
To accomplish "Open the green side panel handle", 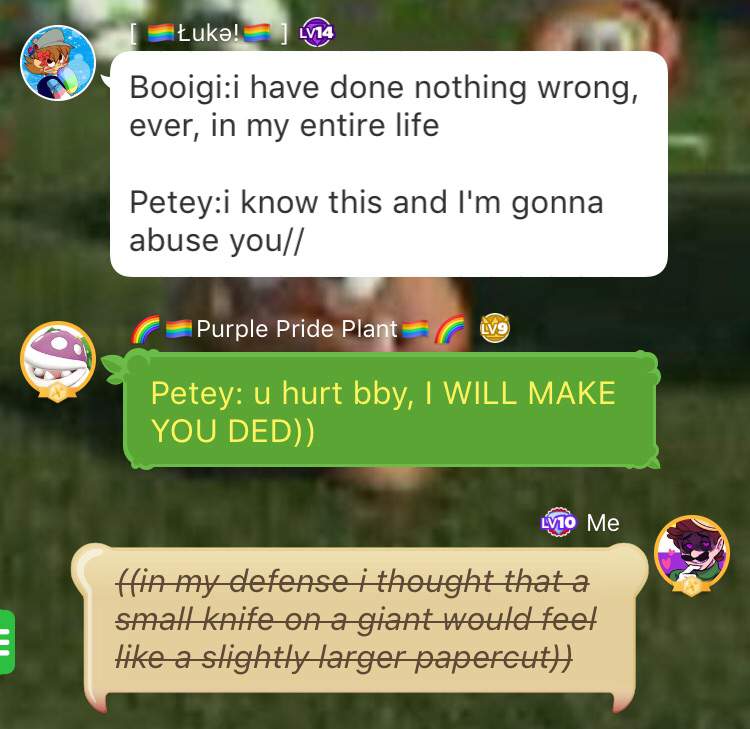I will point(7,641).
